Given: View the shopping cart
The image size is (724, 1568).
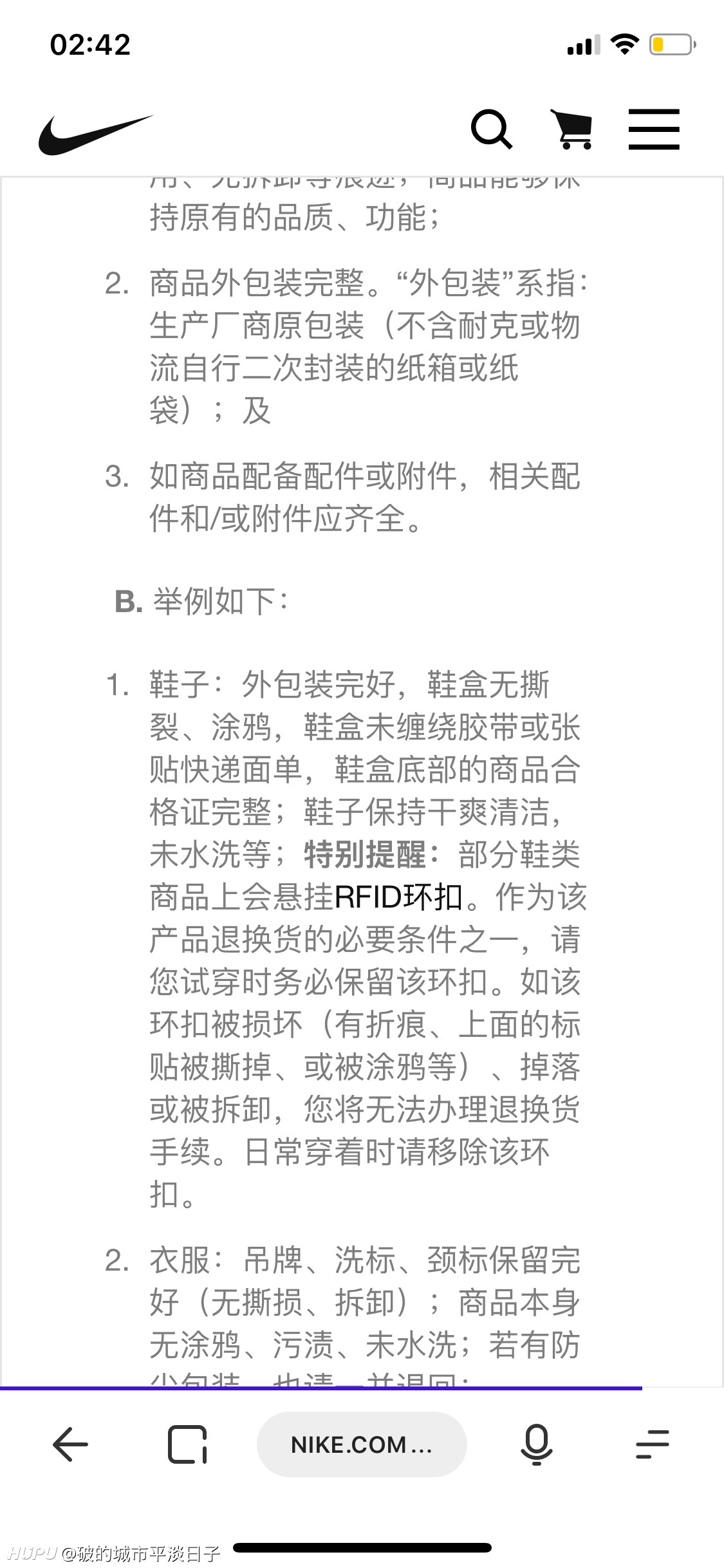Looking at the screenshot, I should [x=571, y=129].
